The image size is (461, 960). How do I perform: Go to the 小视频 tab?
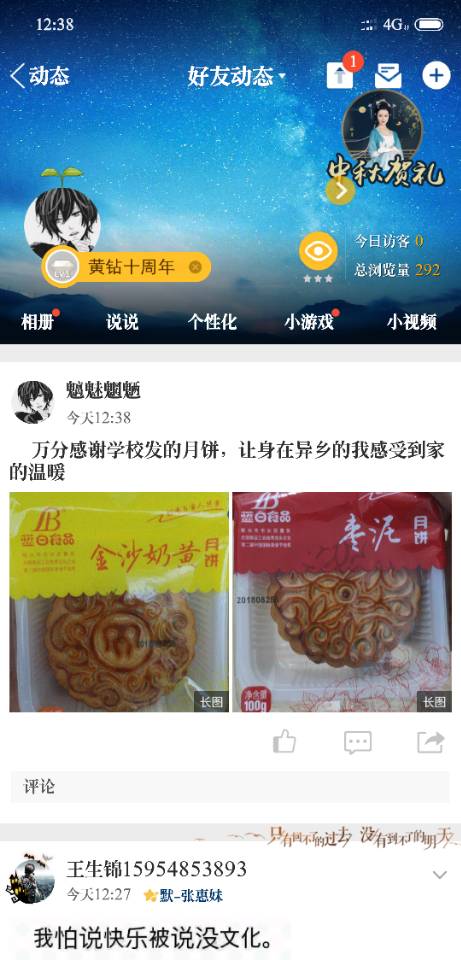[411, 321]
